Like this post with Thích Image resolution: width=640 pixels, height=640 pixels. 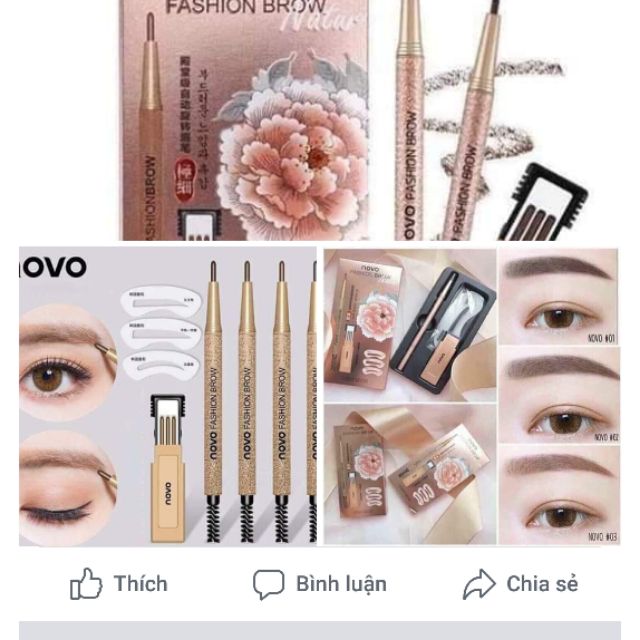coord(118,584)
